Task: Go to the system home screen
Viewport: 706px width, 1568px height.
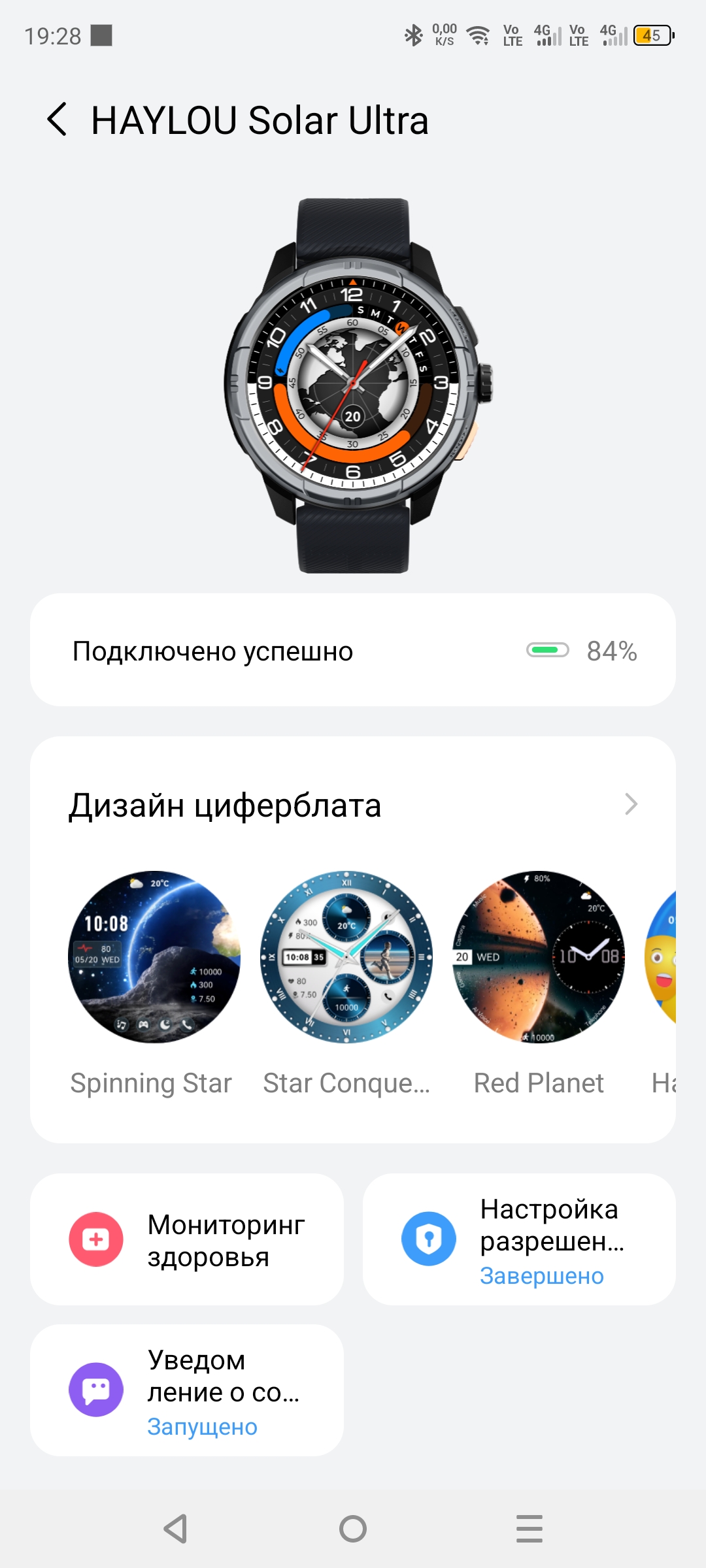Action: pos(353,1529)
